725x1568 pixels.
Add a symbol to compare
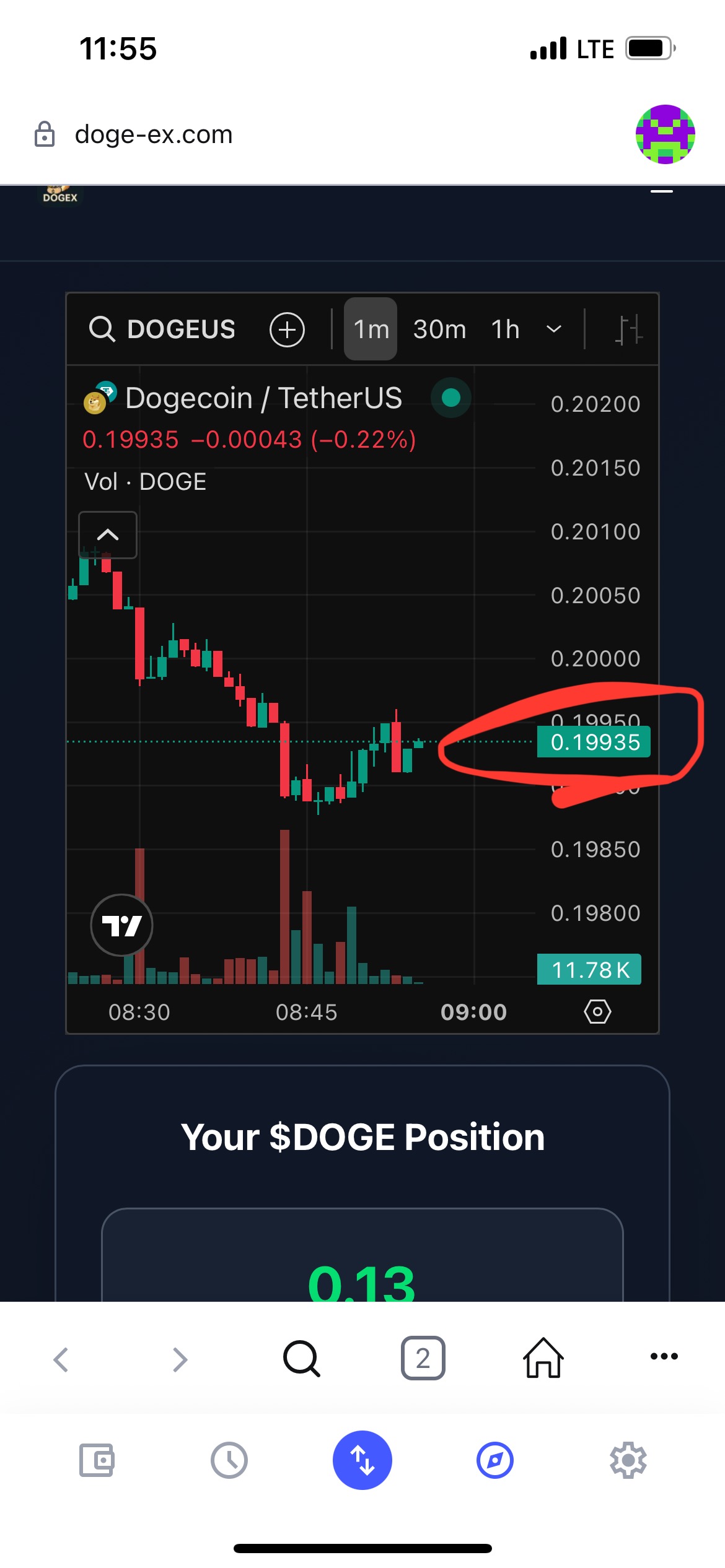(287, 329)
